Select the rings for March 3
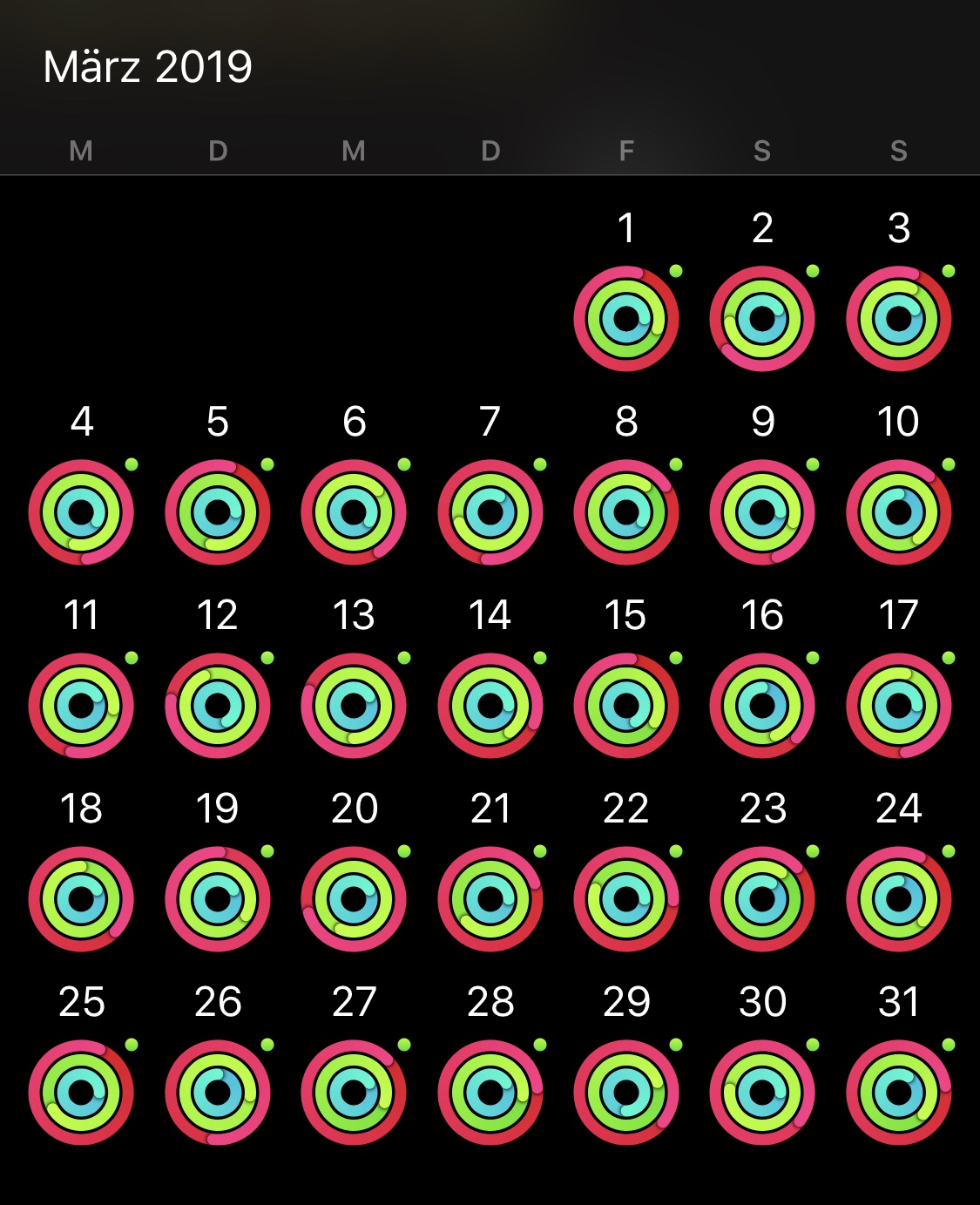The width and height of the screenshot is (980, 1205). coord(898,319)
